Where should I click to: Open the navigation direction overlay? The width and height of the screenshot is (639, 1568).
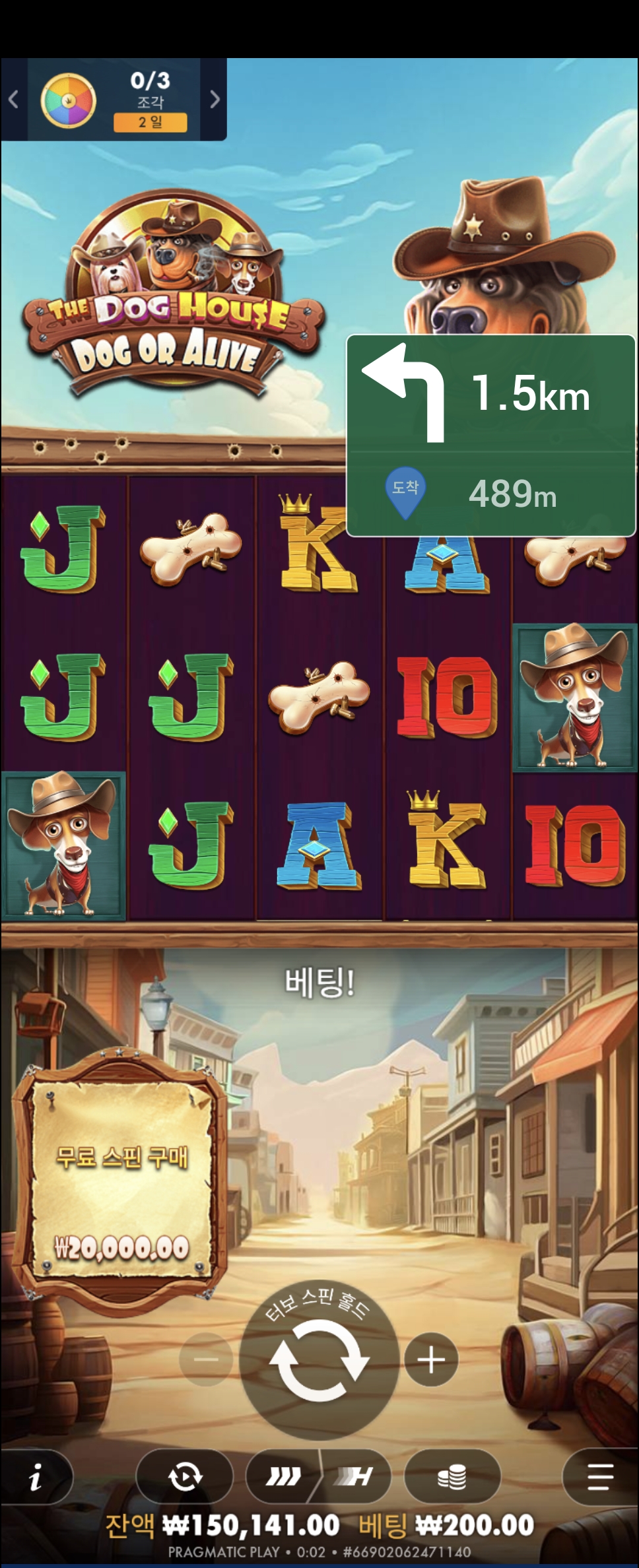point(491,436)
